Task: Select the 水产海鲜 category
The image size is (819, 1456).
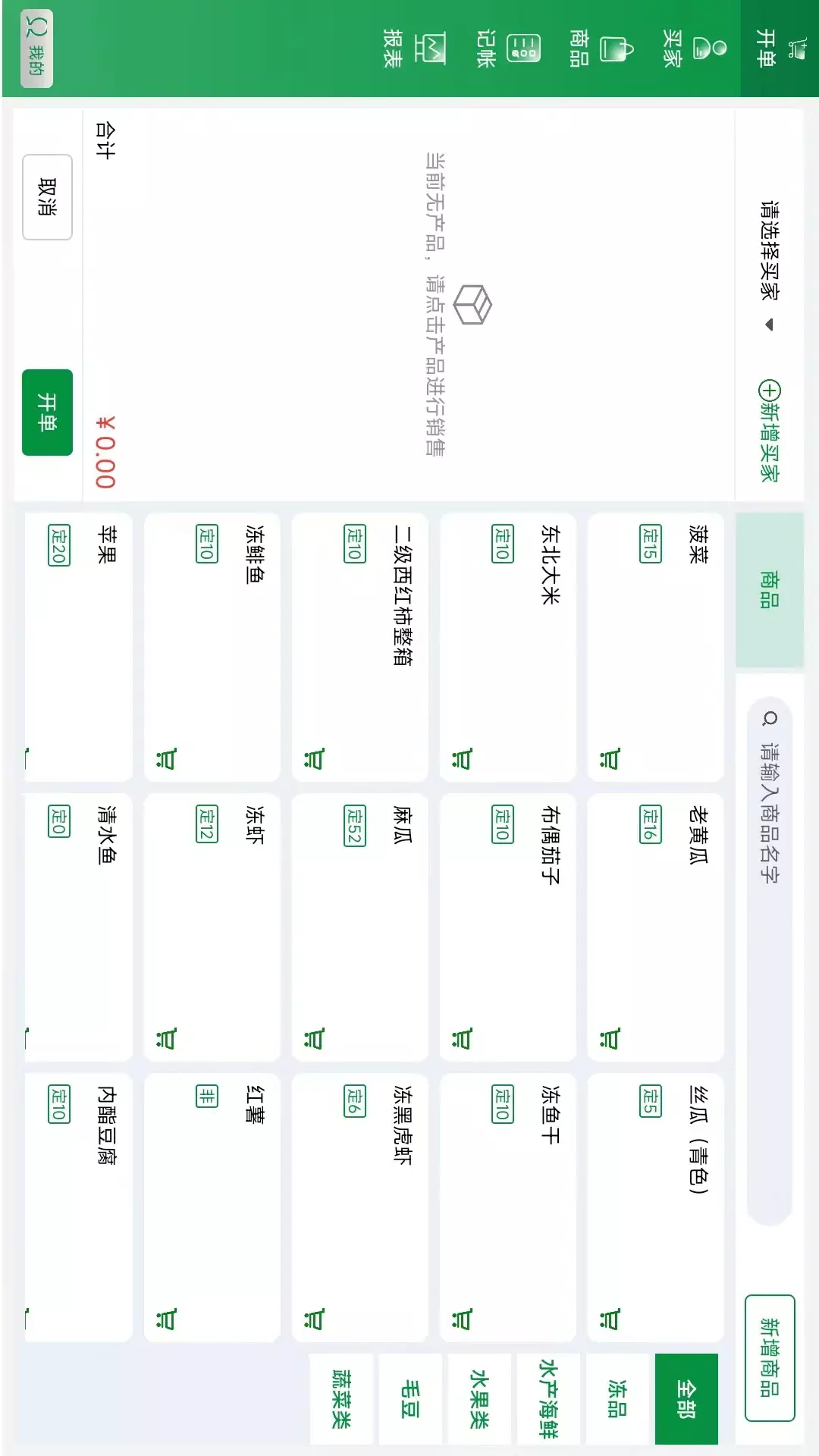Action: [548, 1398]
